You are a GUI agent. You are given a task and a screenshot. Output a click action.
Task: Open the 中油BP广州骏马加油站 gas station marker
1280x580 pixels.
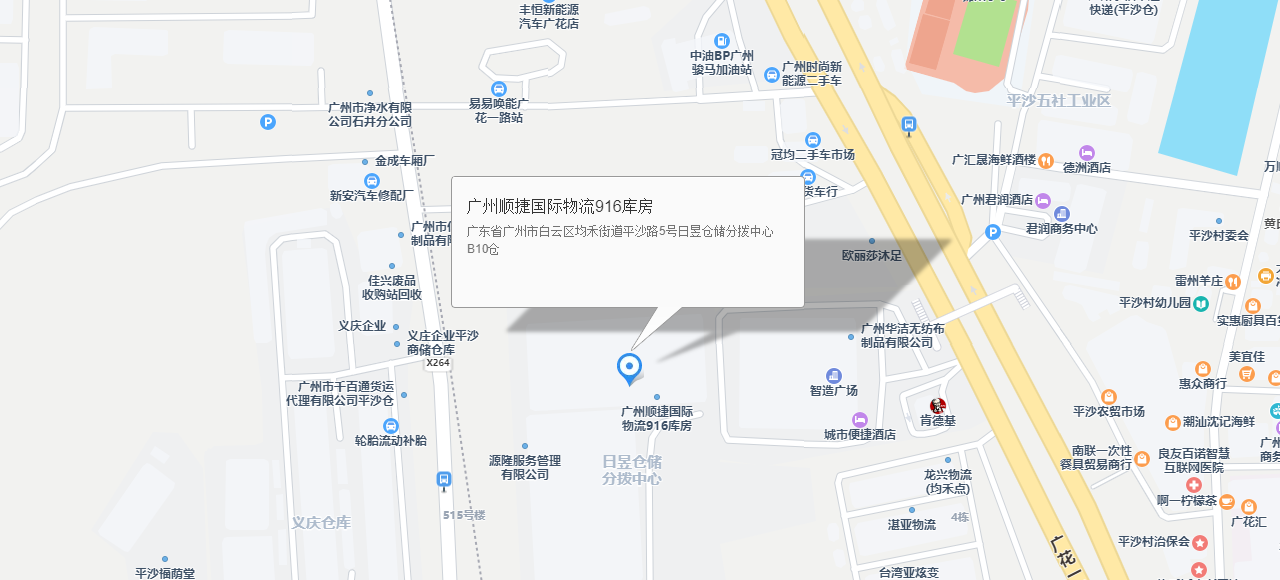click(722, 40)
